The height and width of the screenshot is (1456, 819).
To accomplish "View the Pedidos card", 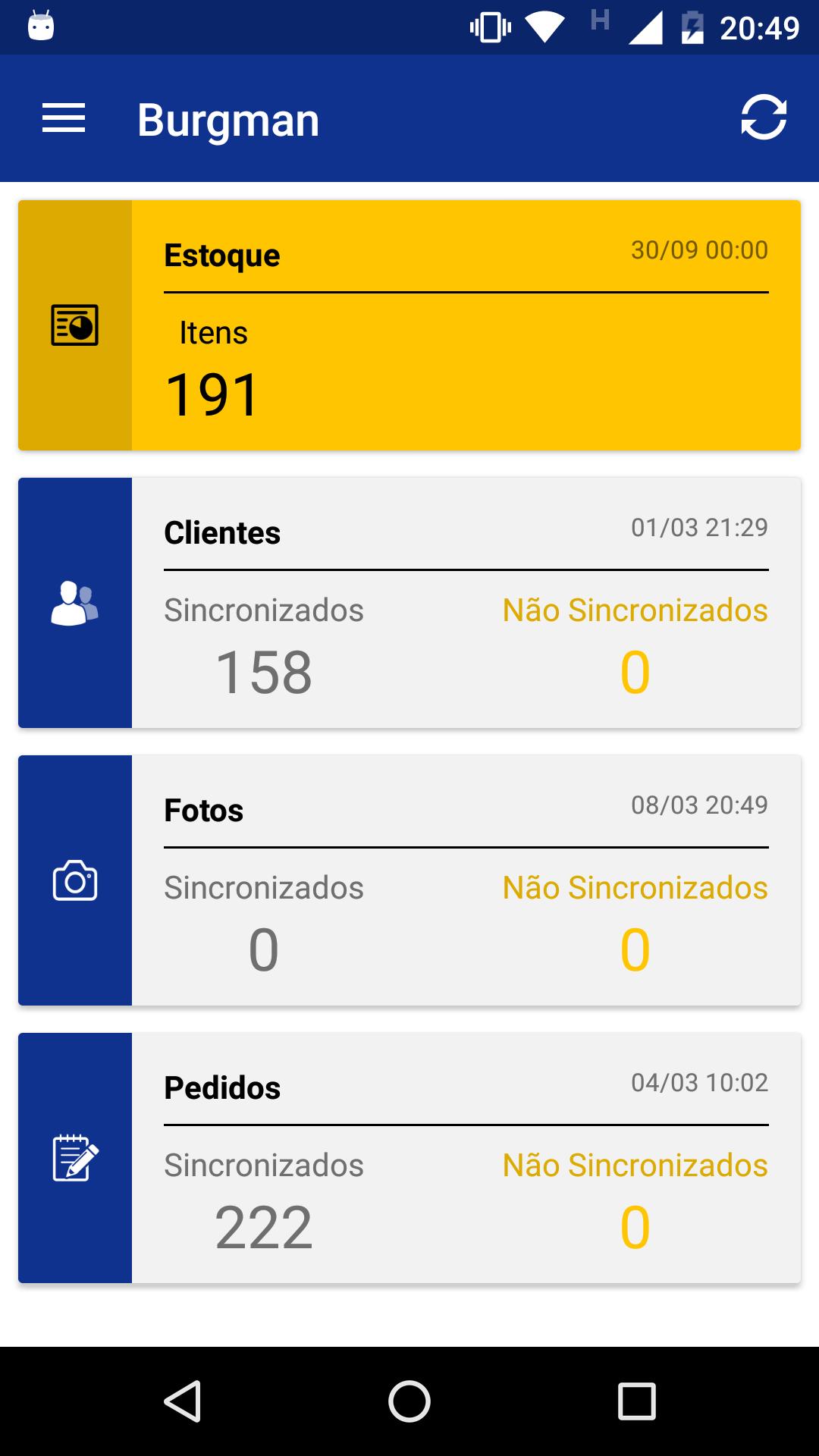I will coord(409,1158).
